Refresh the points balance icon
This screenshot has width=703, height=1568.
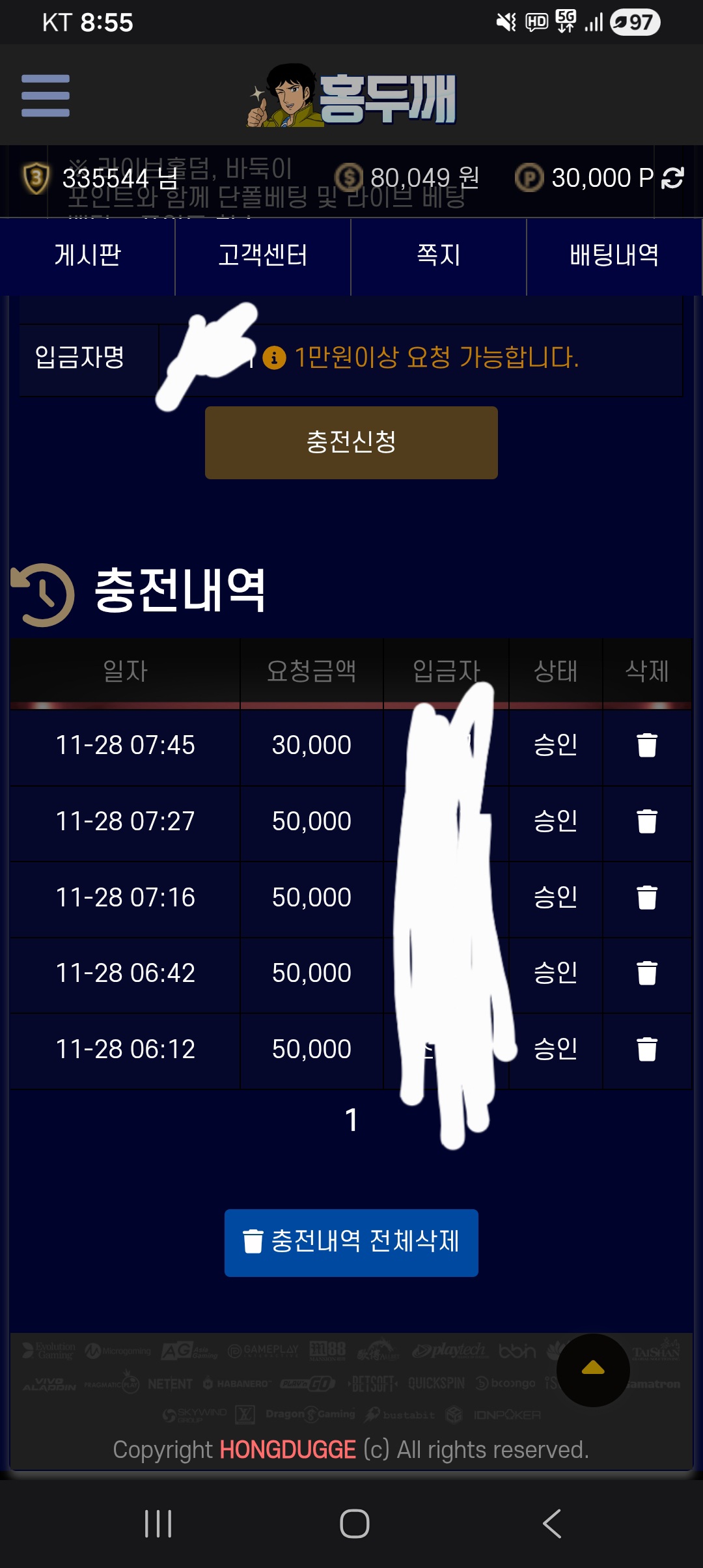coord(672,178)
